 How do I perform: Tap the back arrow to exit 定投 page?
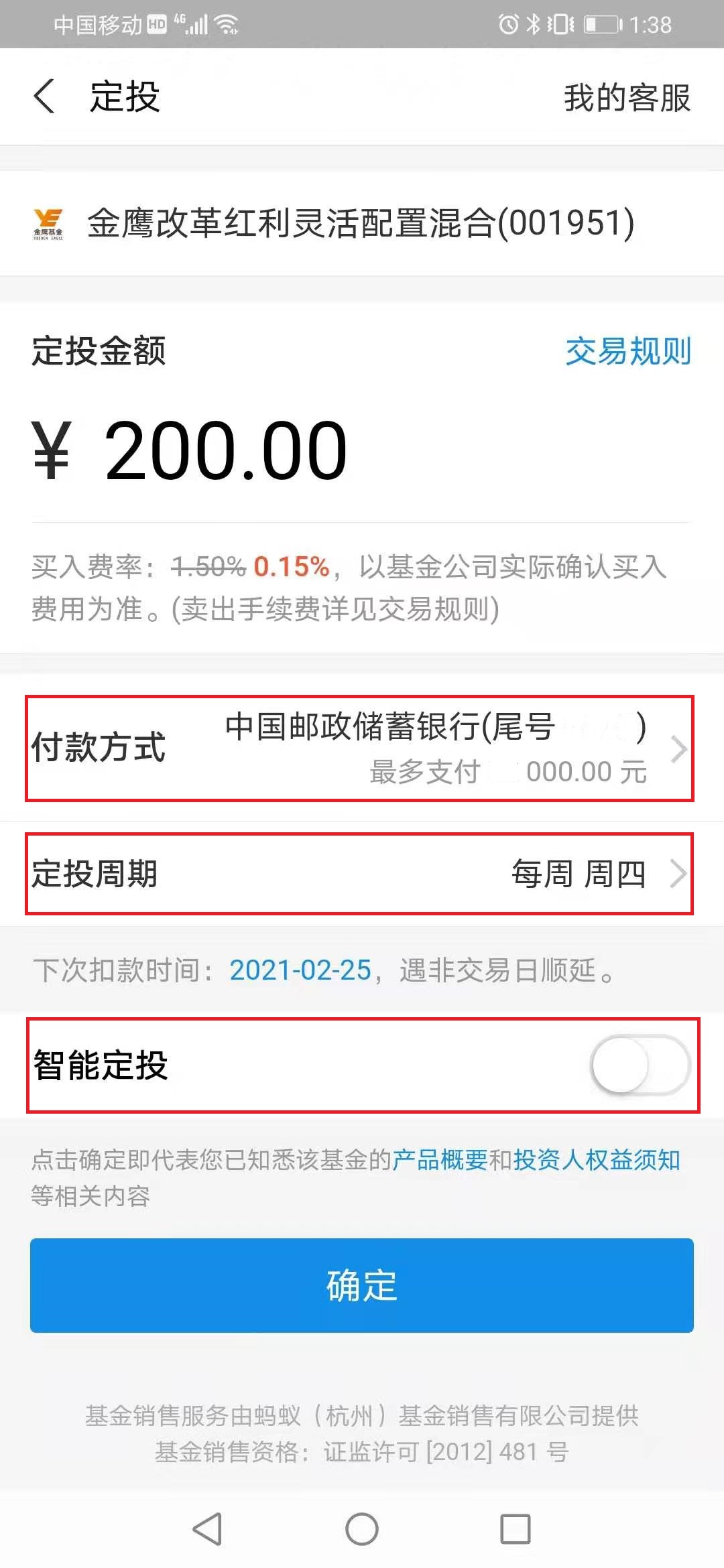pyautogui.click(x=44, y=96)
